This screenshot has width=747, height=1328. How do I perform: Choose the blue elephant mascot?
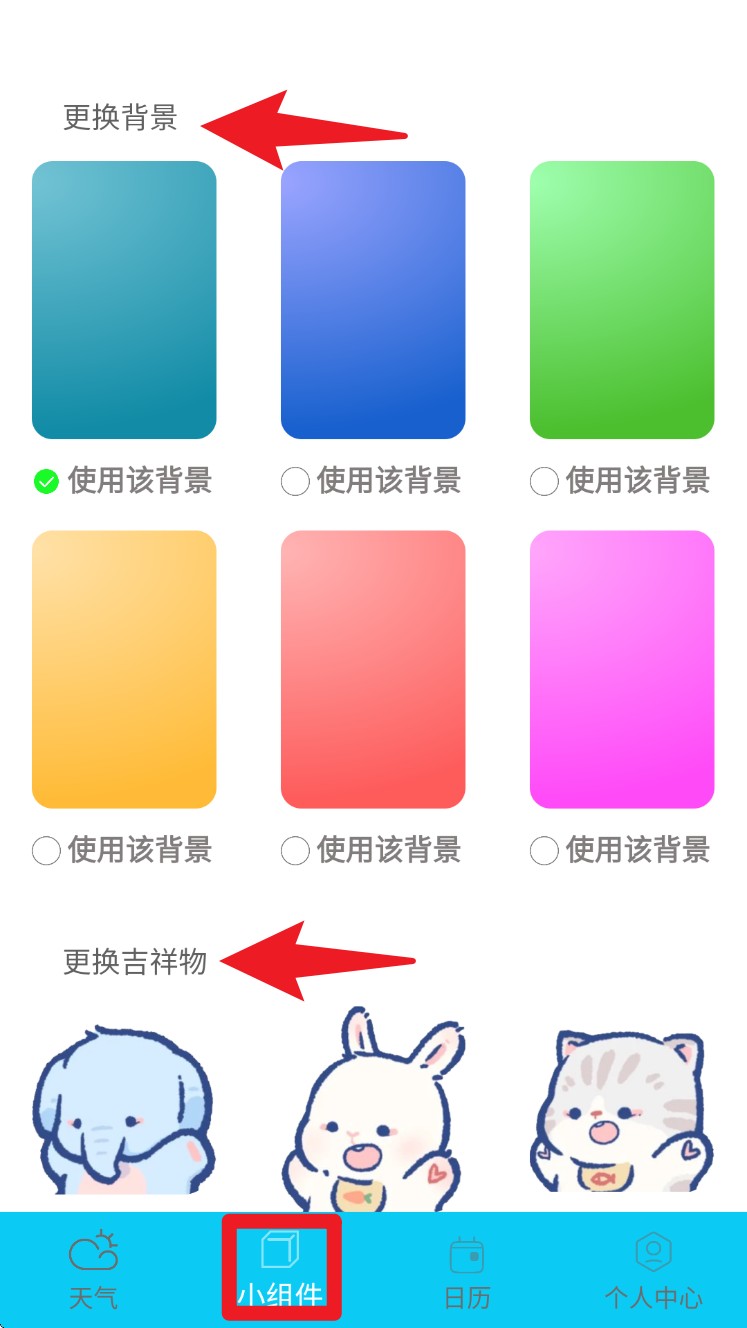click(x=124, y=1110)
